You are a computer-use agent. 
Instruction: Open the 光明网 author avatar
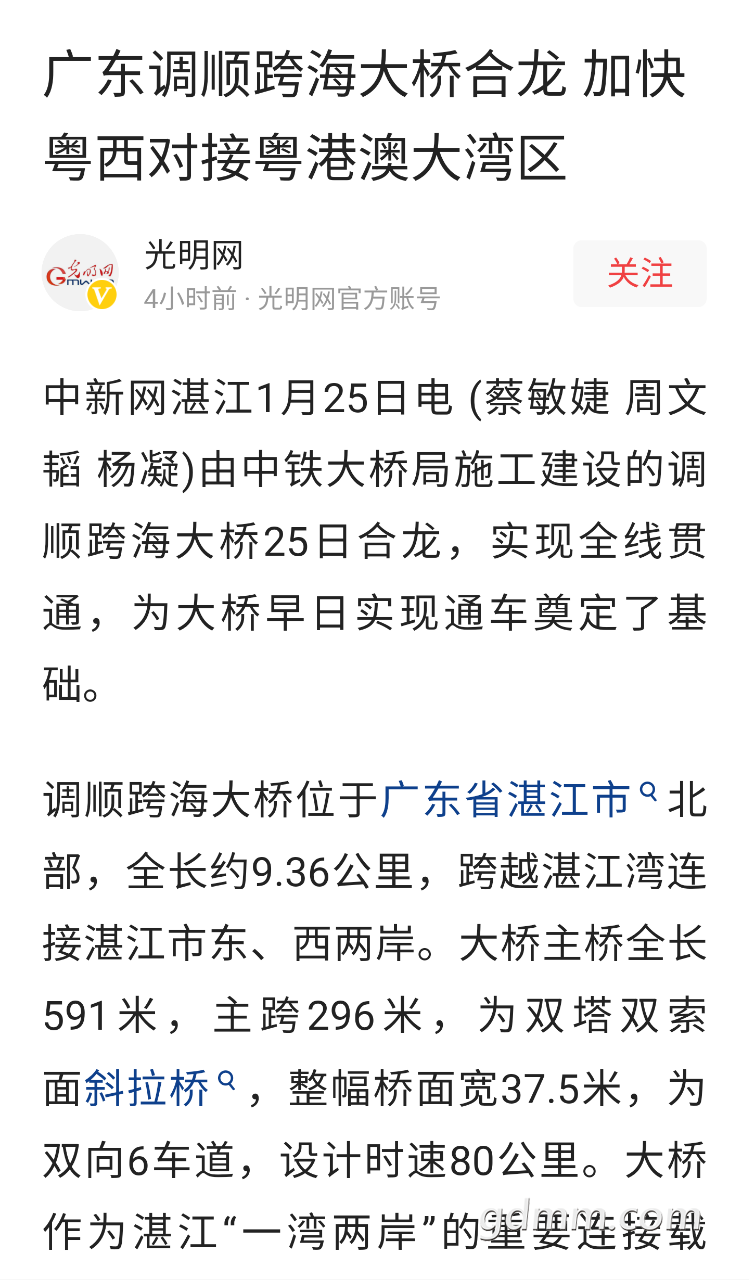(x=80, y=273)
